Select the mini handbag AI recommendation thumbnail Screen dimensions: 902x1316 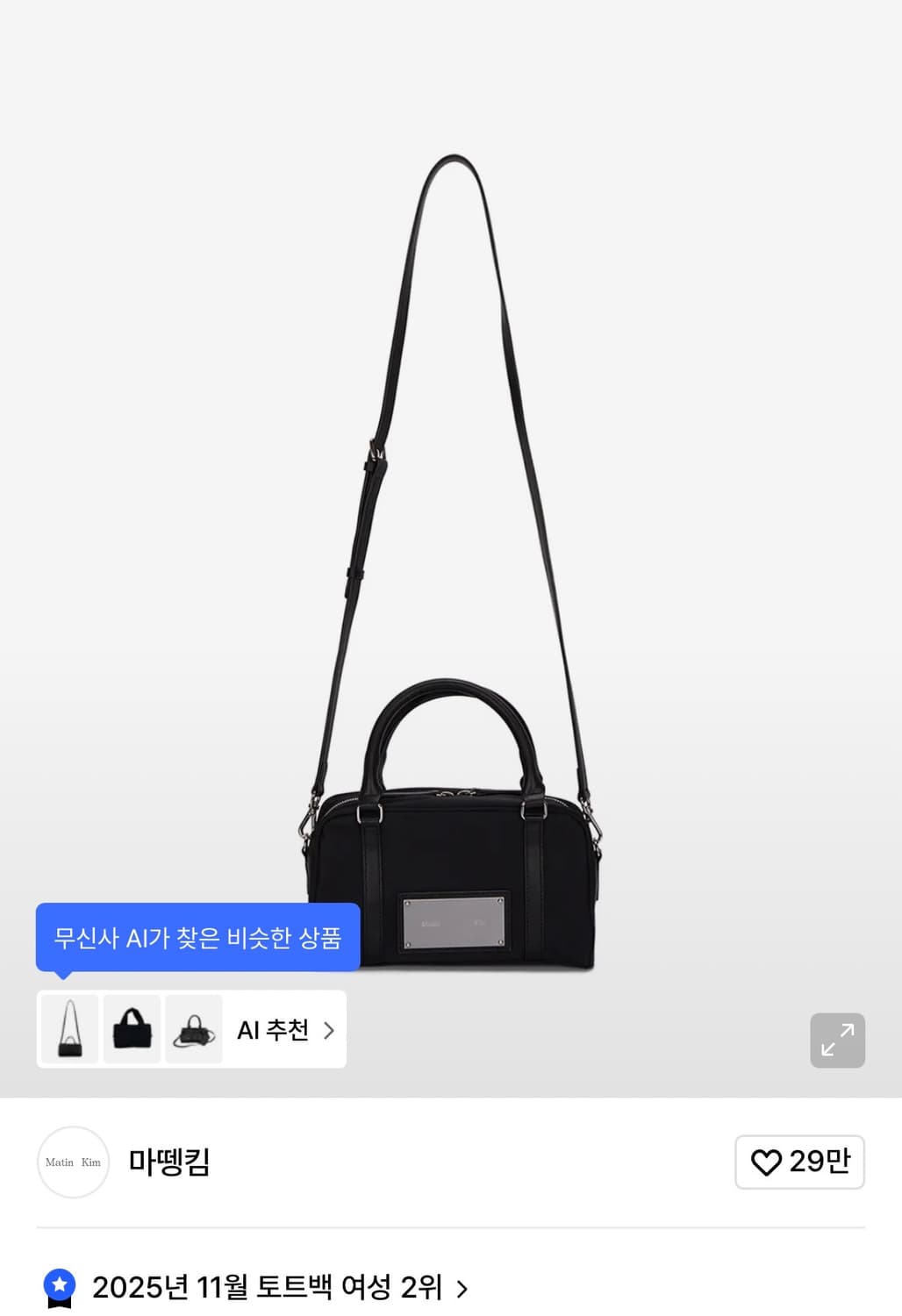[192, 1029]
